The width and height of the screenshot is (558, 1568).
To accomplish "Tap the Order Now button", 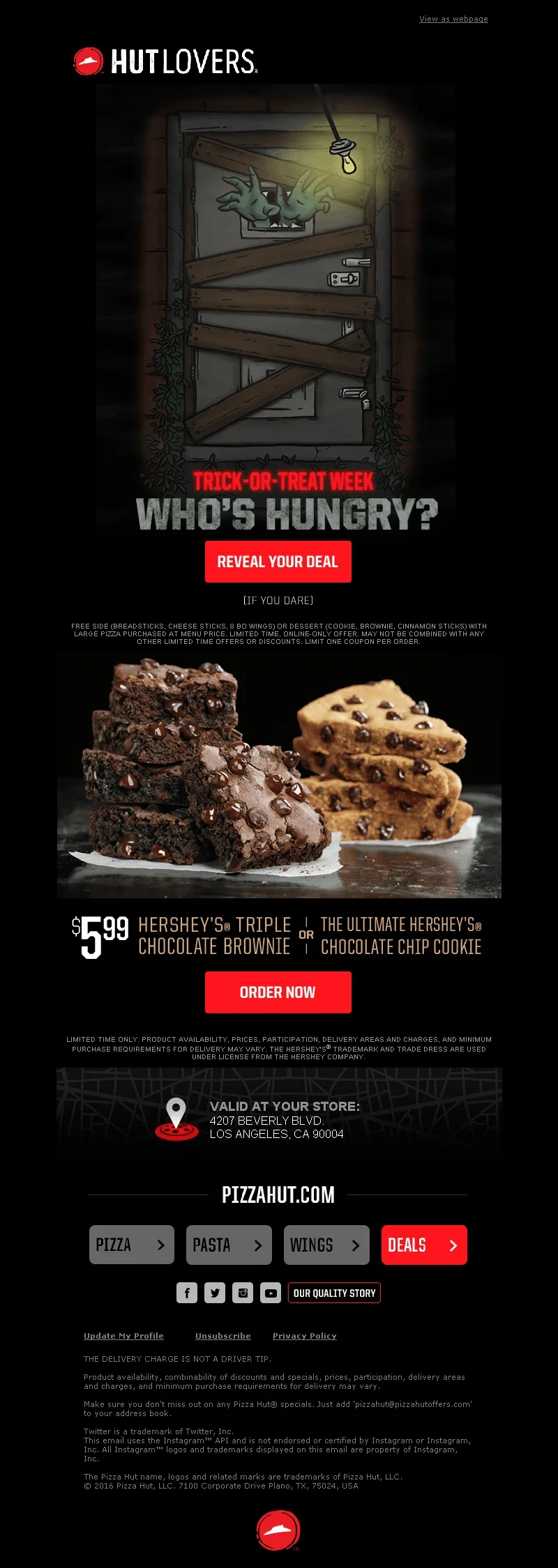I will [x=278, y=992].
